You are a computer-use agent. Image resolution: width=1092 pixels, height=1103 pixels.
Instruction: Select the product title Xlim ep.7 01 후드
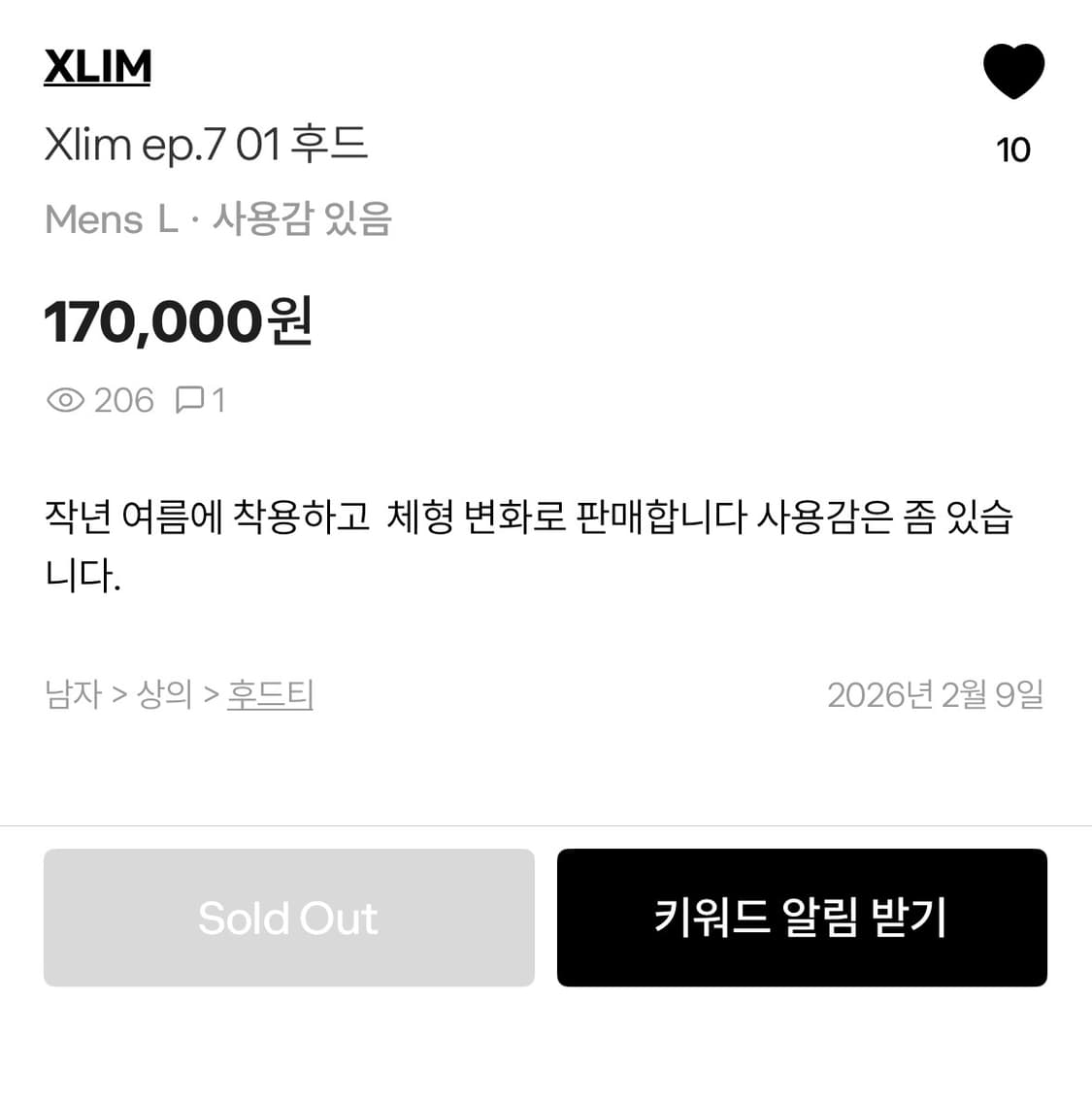206,144
